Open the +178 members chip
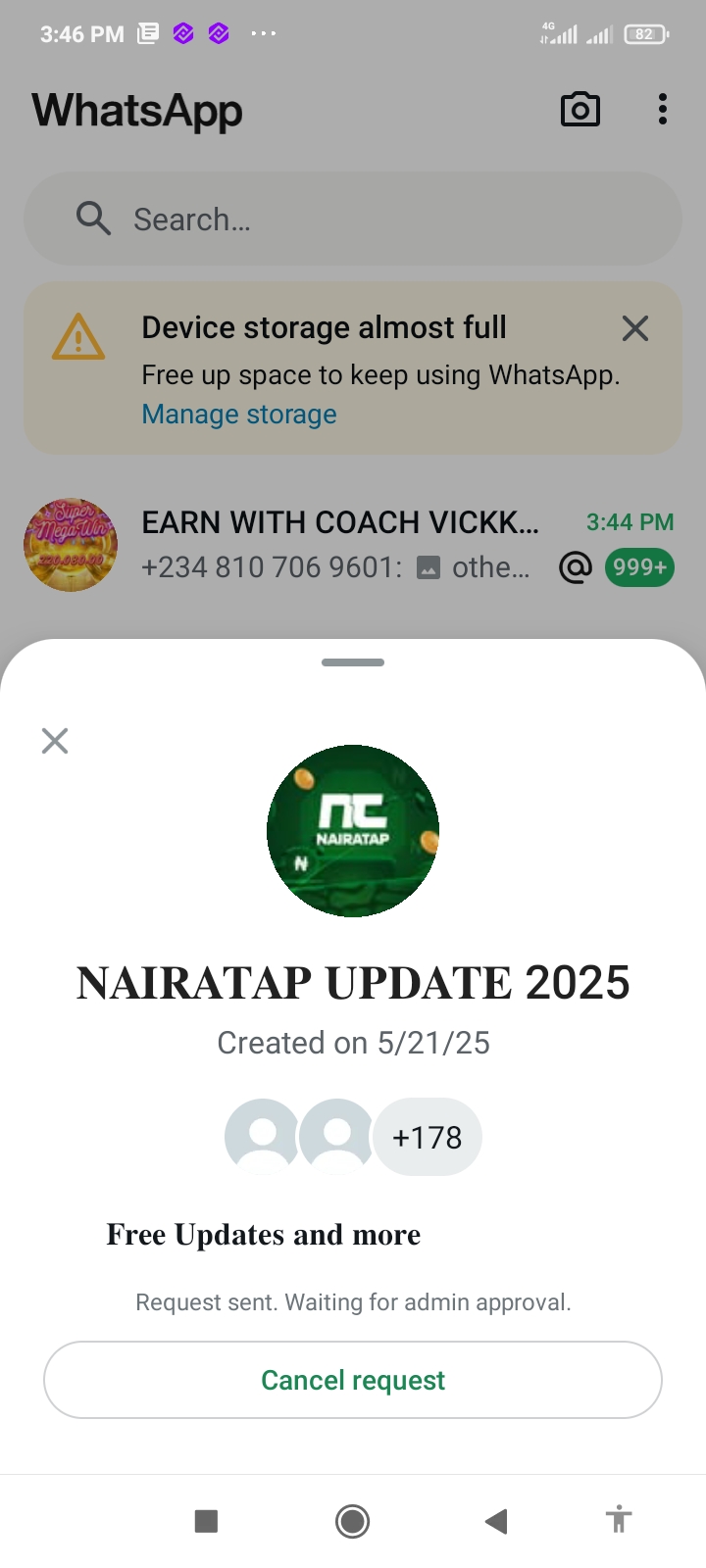706x1568 pixels. 427,1137
